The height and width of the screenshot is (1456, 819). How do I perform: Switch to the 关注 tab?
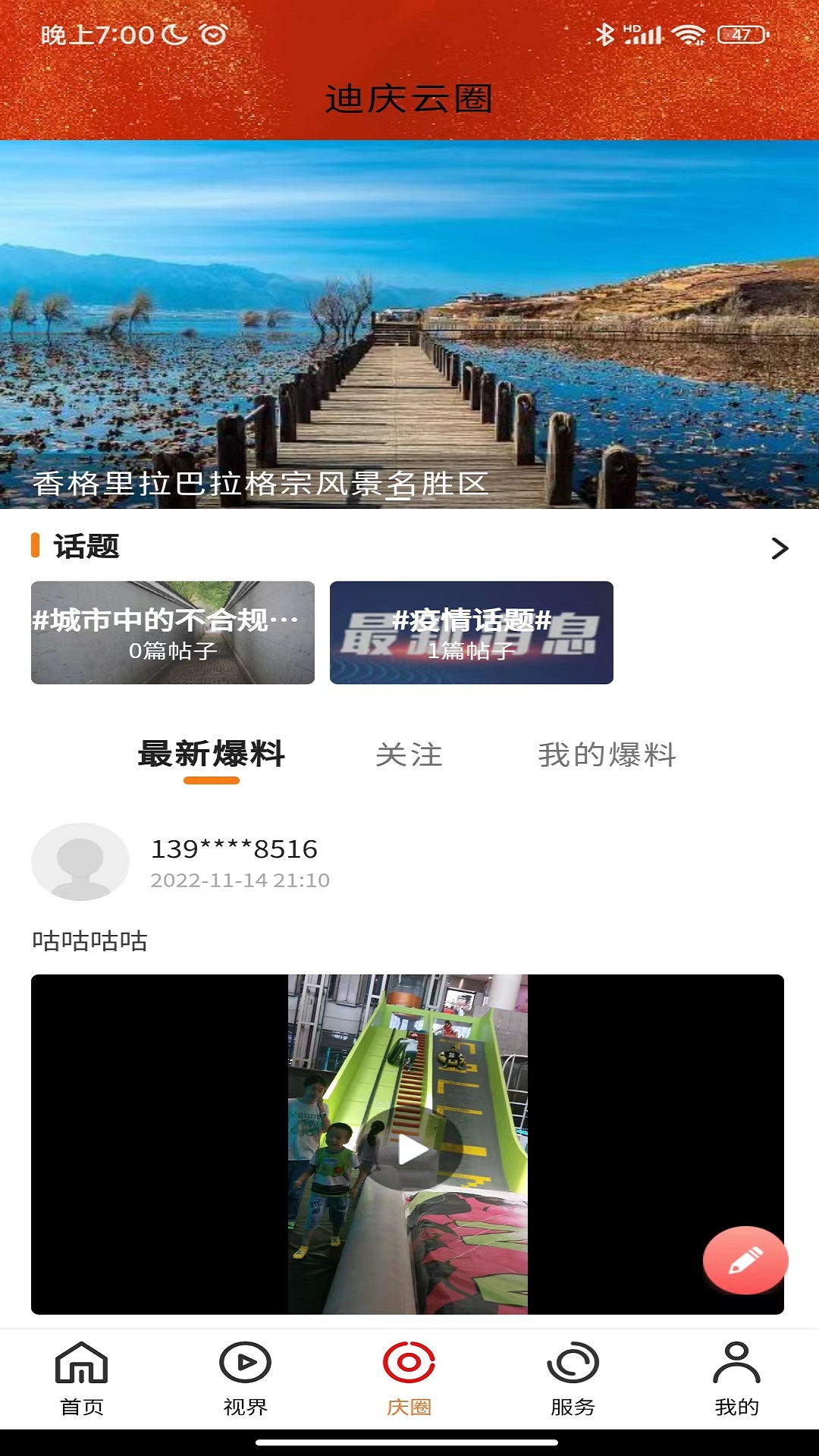click(x=409, y=755)
